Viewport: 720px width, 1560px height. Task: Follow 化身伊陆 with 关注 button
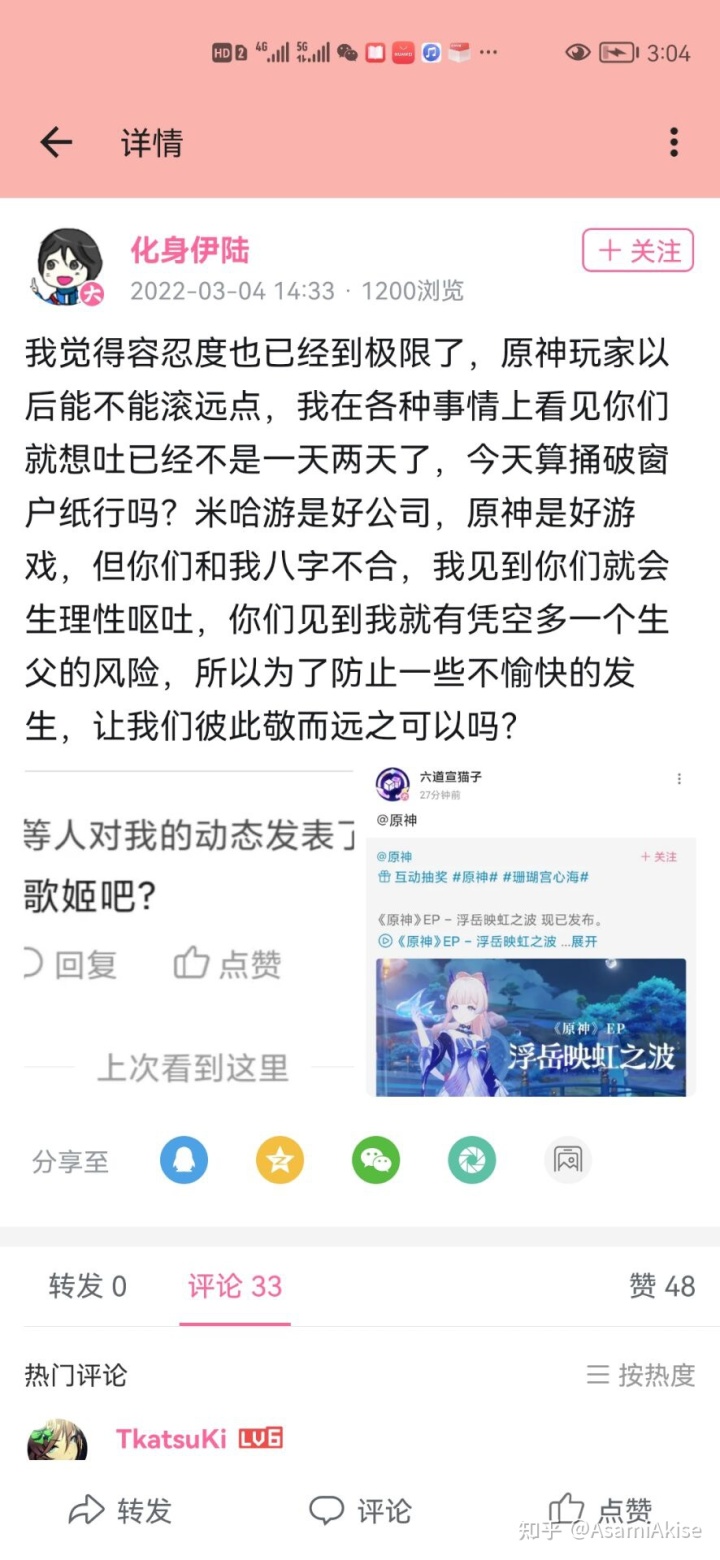pyautogui.click(x=637, y=250)
